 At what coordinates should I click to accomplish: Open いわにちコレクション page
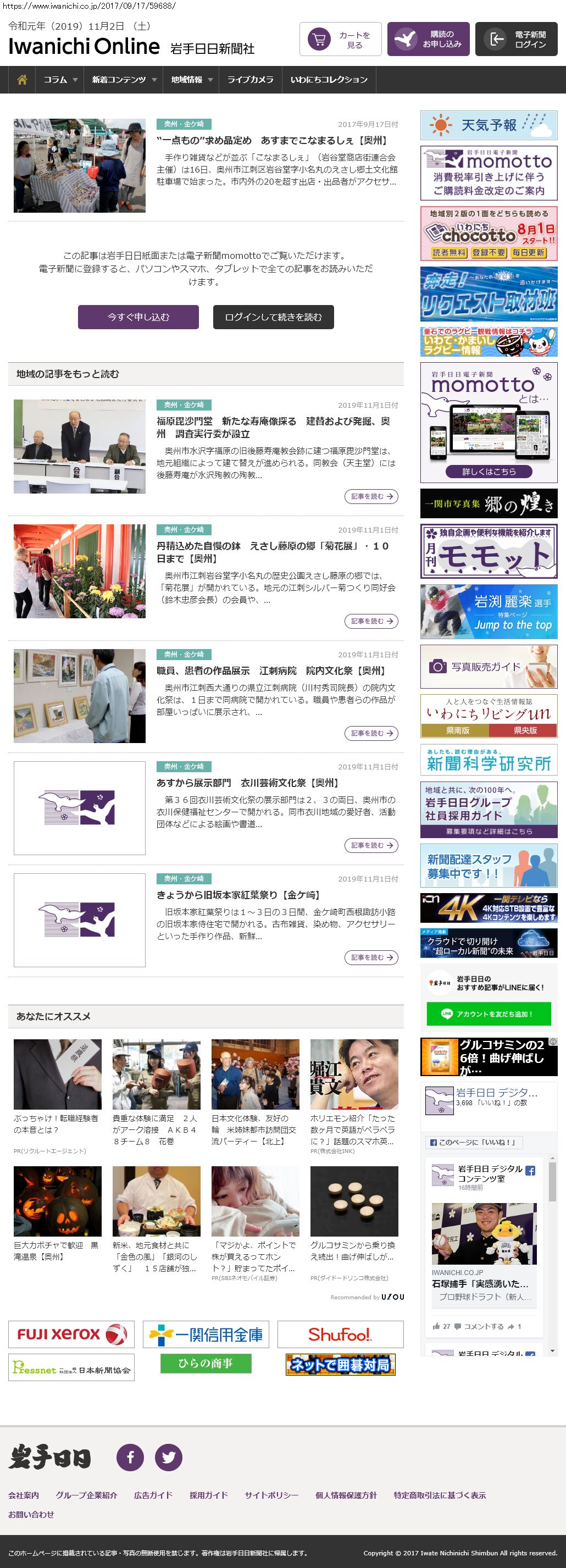pos(329,80)
